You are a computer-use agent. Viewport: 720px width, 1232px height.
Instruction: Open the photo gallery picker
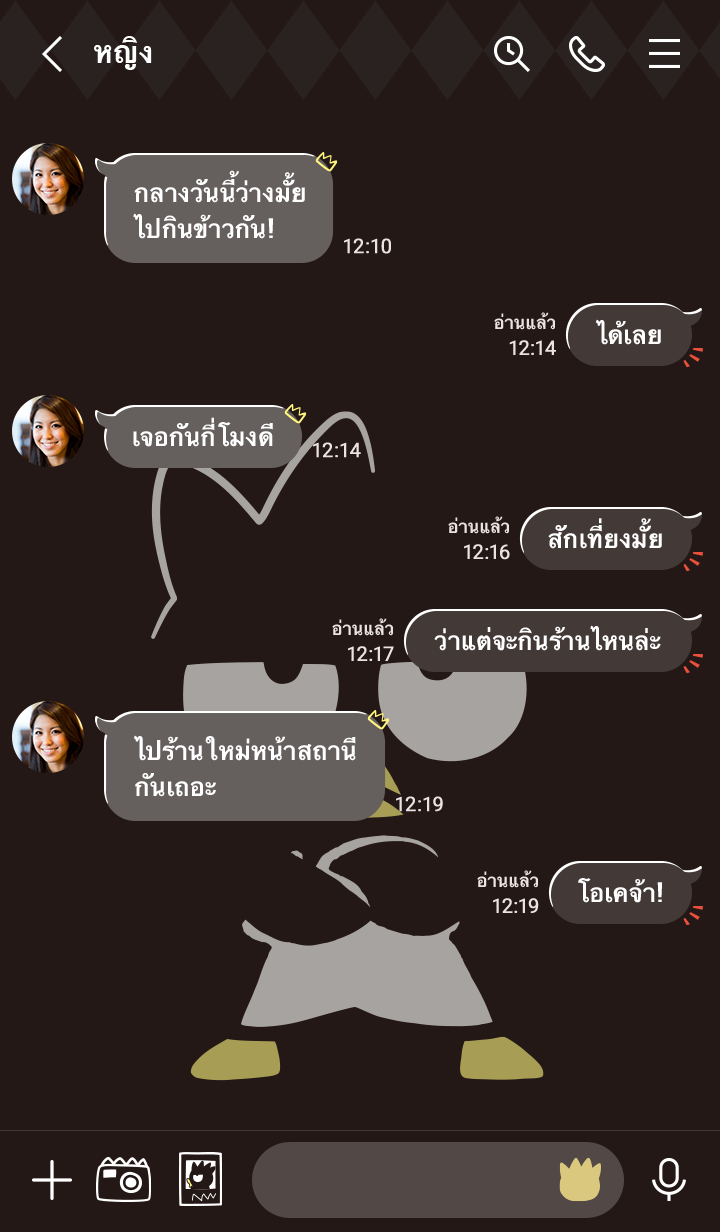(200, 1180)
